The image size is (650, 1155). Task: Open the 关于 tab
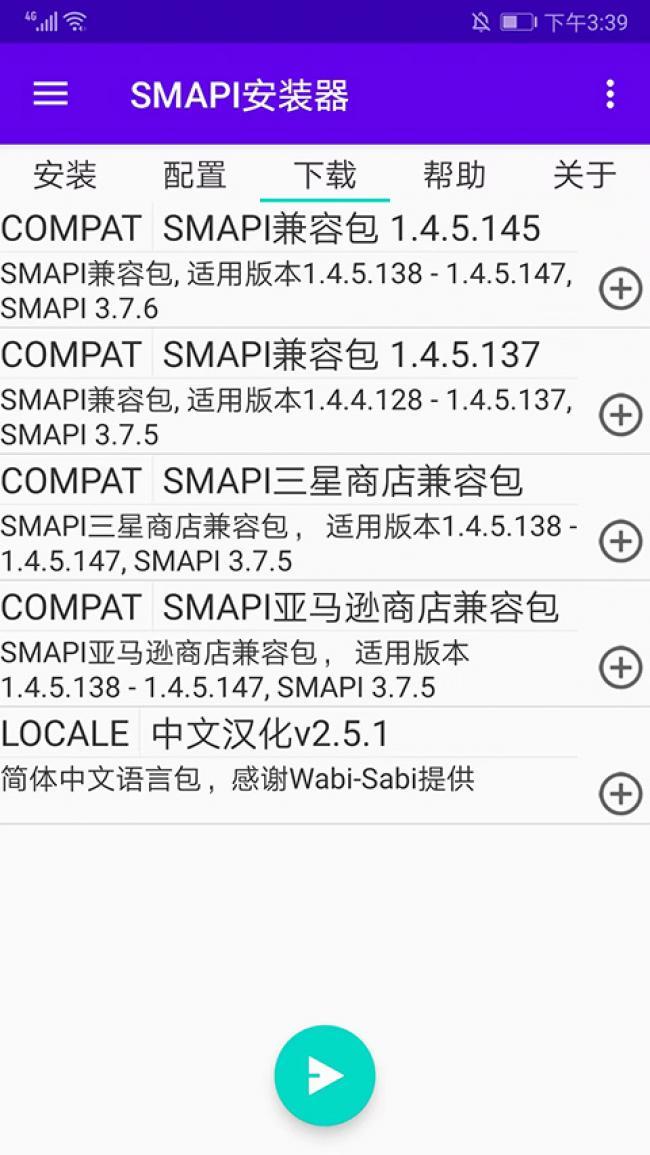tap(584, 175)
